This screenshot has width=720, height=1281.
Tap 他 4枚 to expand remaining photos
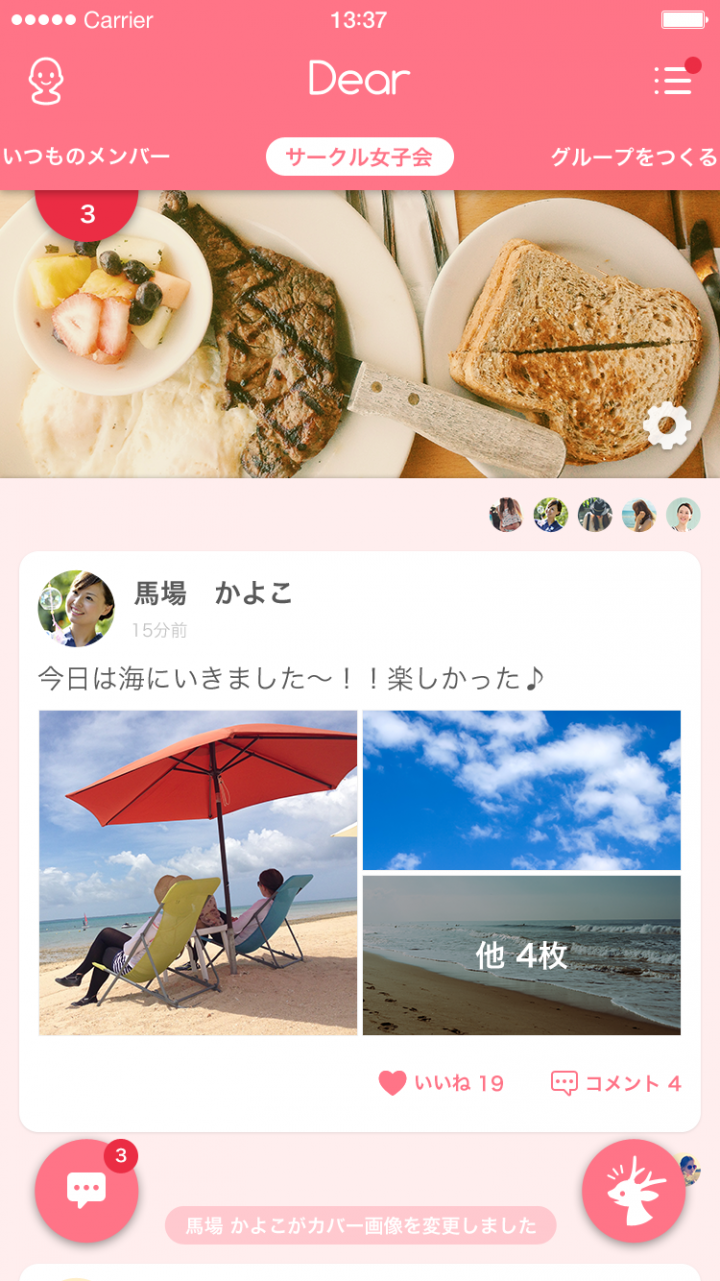pos(521,955)
